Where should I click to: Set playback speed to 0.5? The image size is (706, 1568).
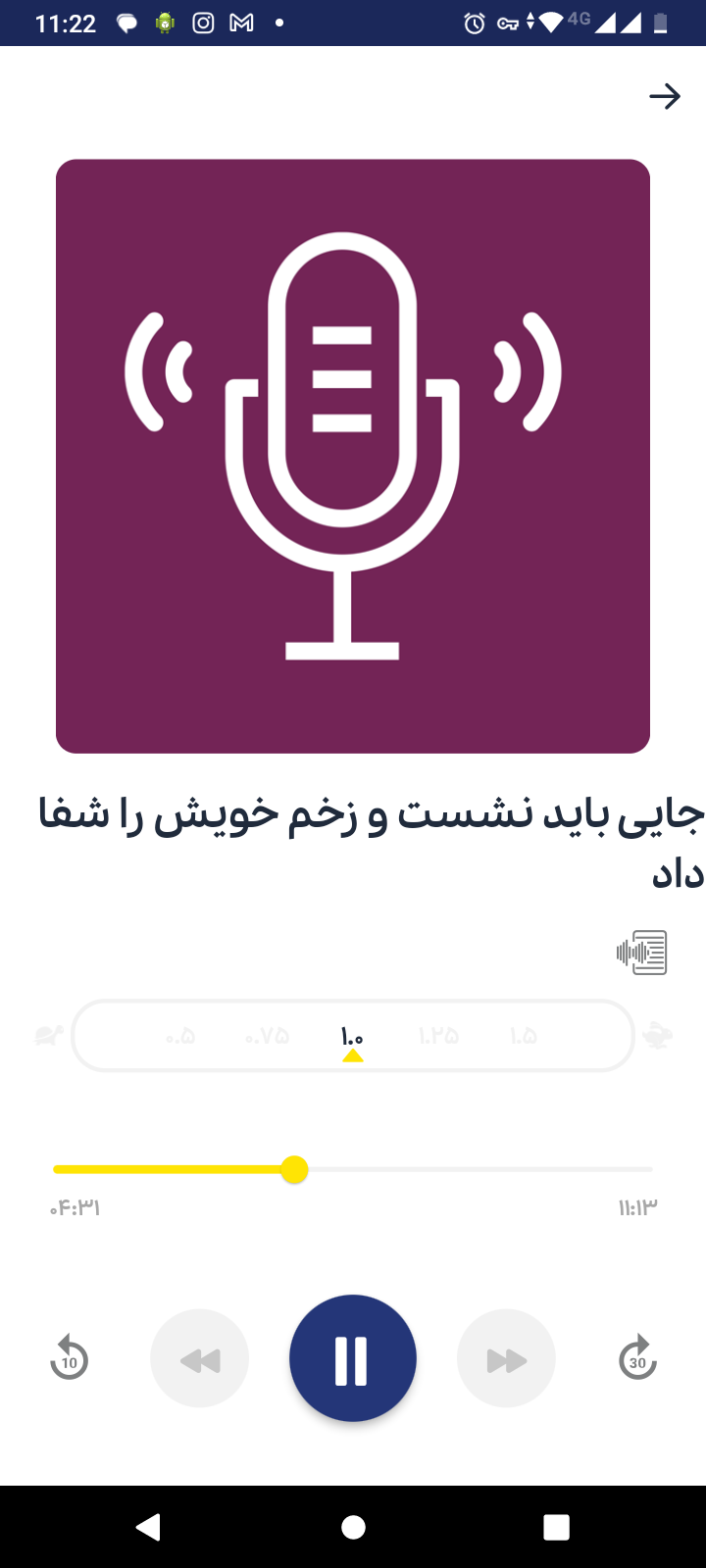coord(180,1036)
